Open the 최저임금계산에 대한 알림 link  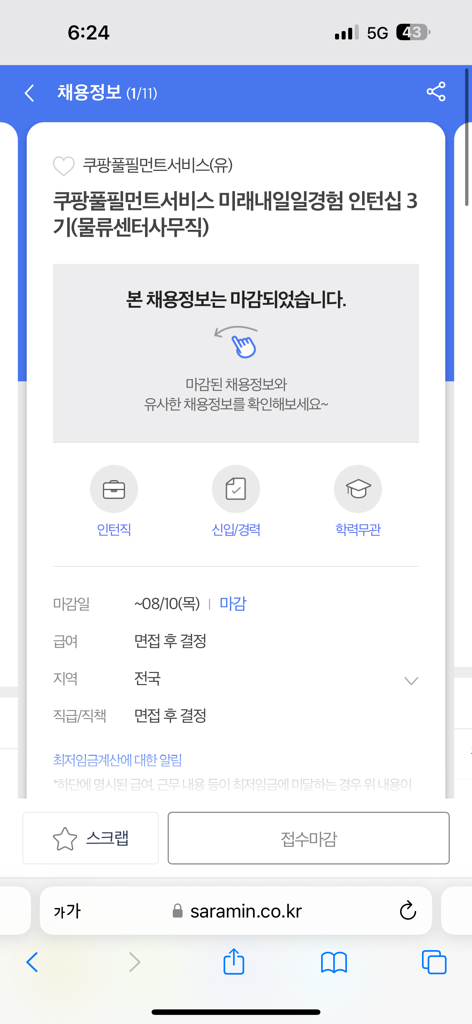coord(117,760)
